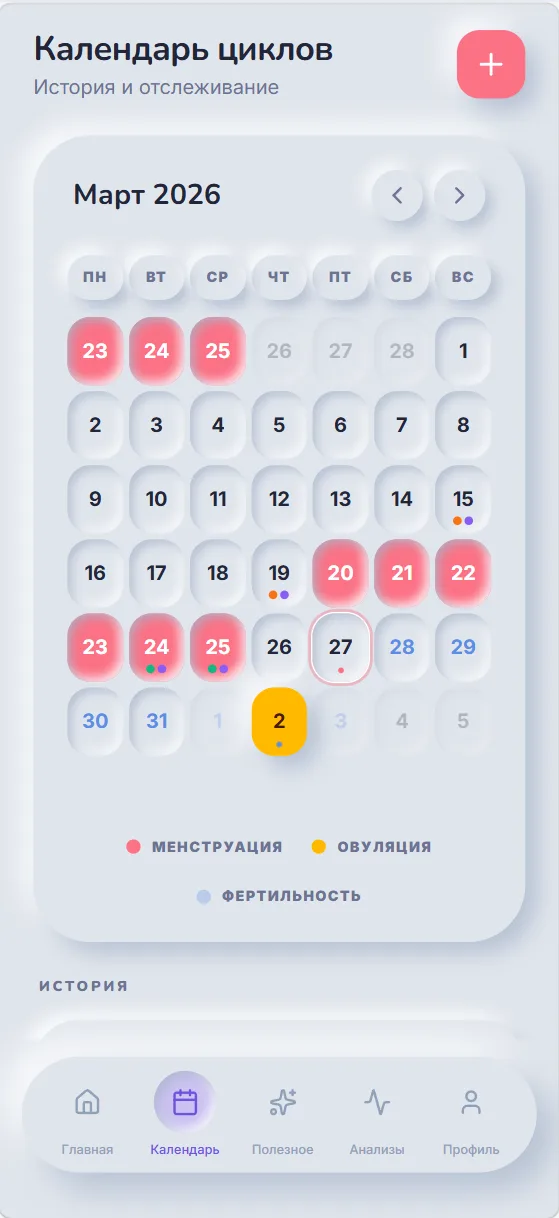
Task: Select March 8 in the calendar
Action: click(x=463, y=425)
